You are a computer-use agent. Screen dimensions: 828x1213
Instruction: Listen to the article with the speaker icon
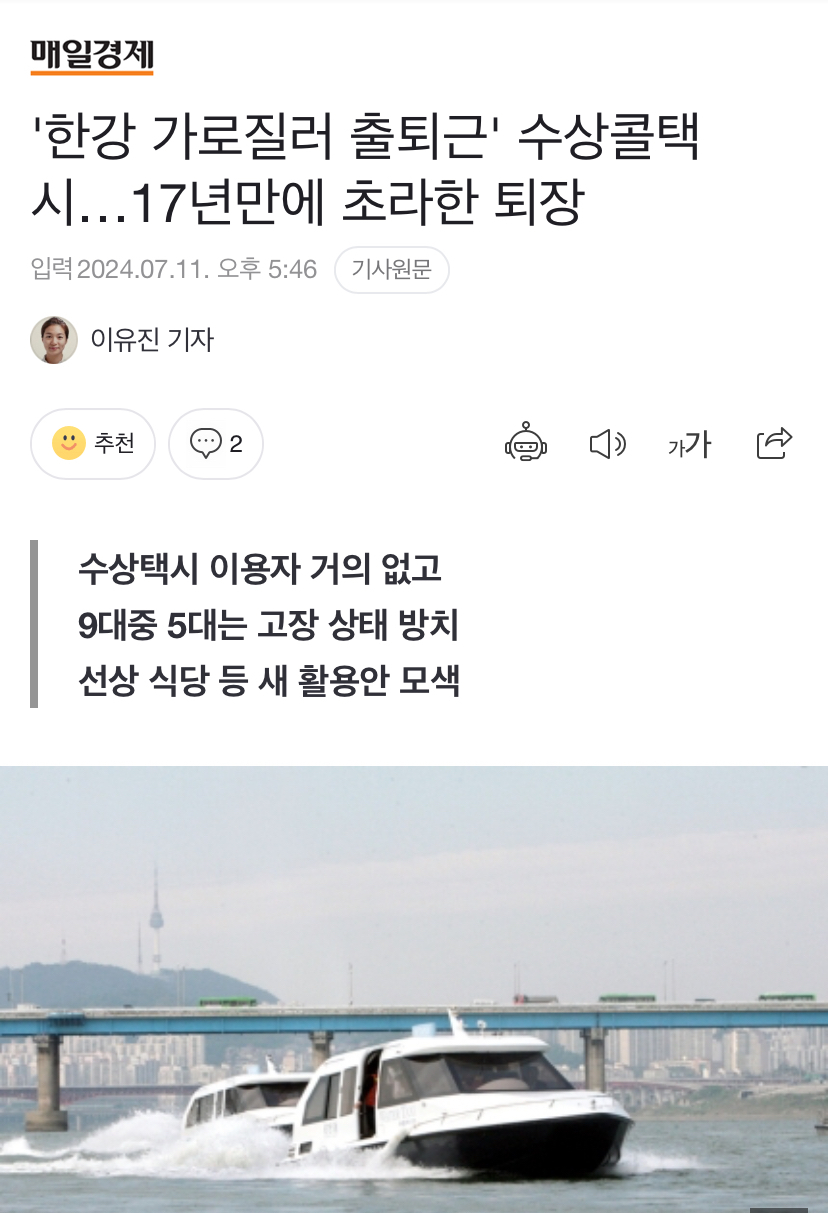(x=607, y=443)
